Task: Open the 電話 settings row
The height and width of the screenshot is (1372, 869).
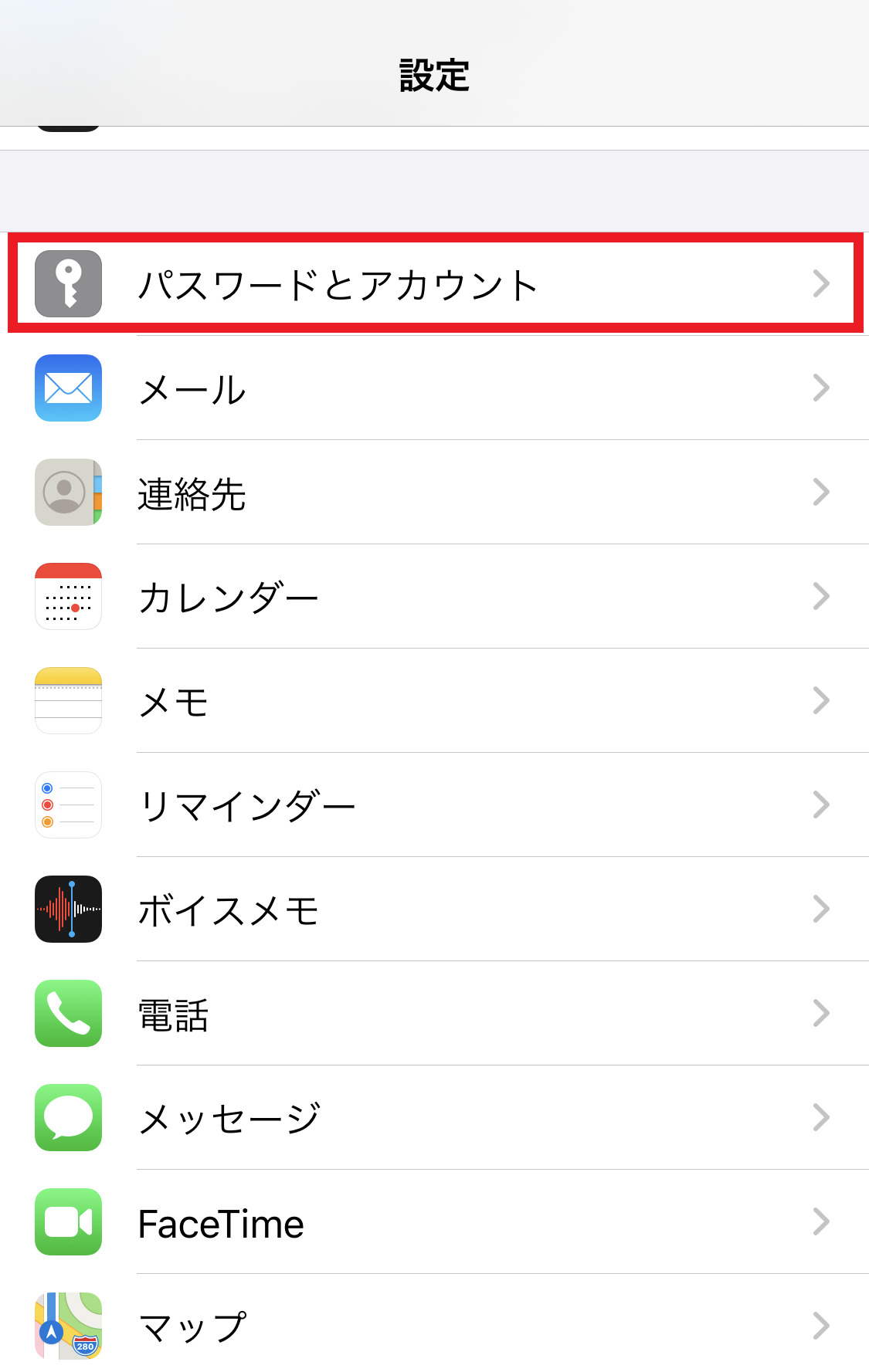Action: (434, 1014)
